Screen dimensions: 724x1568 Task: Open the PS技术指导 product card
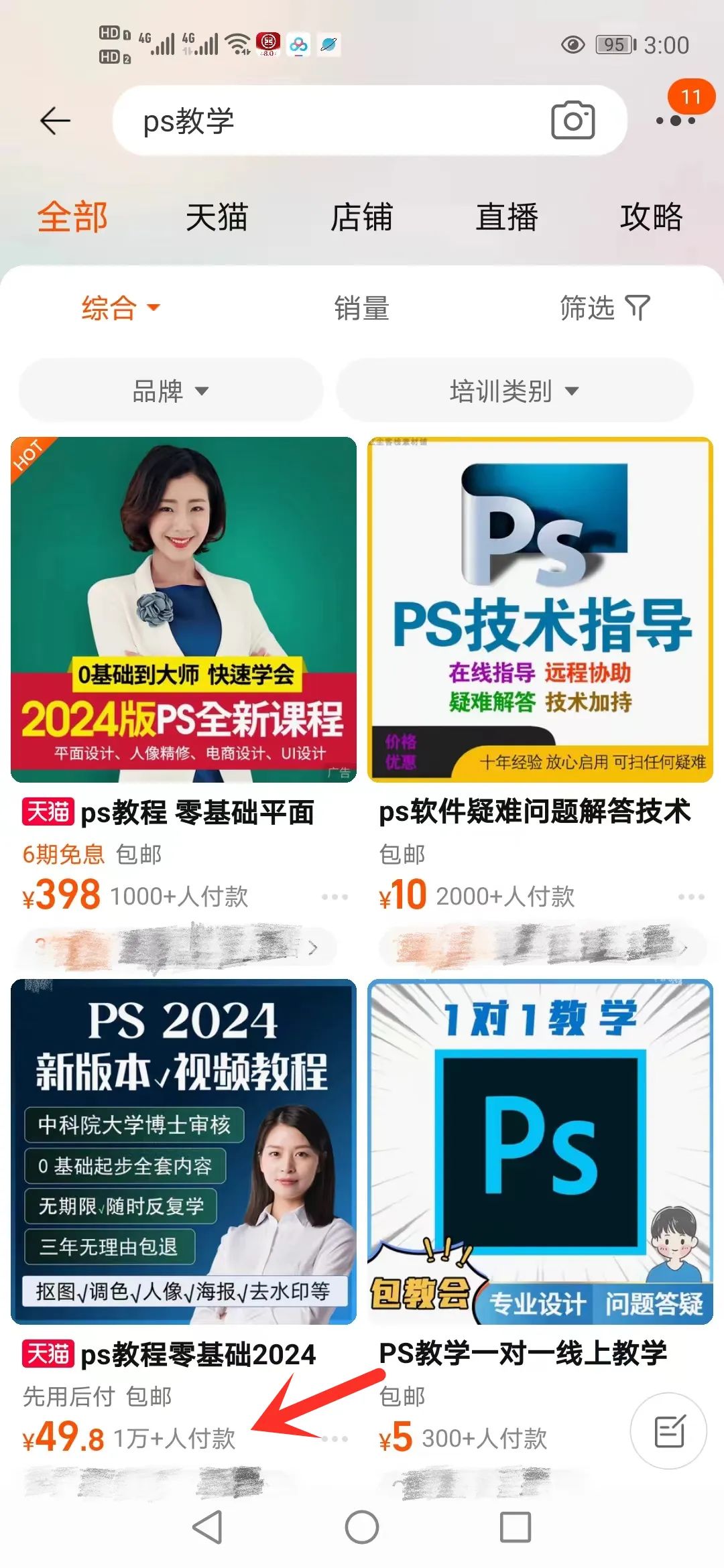[540, 610]
